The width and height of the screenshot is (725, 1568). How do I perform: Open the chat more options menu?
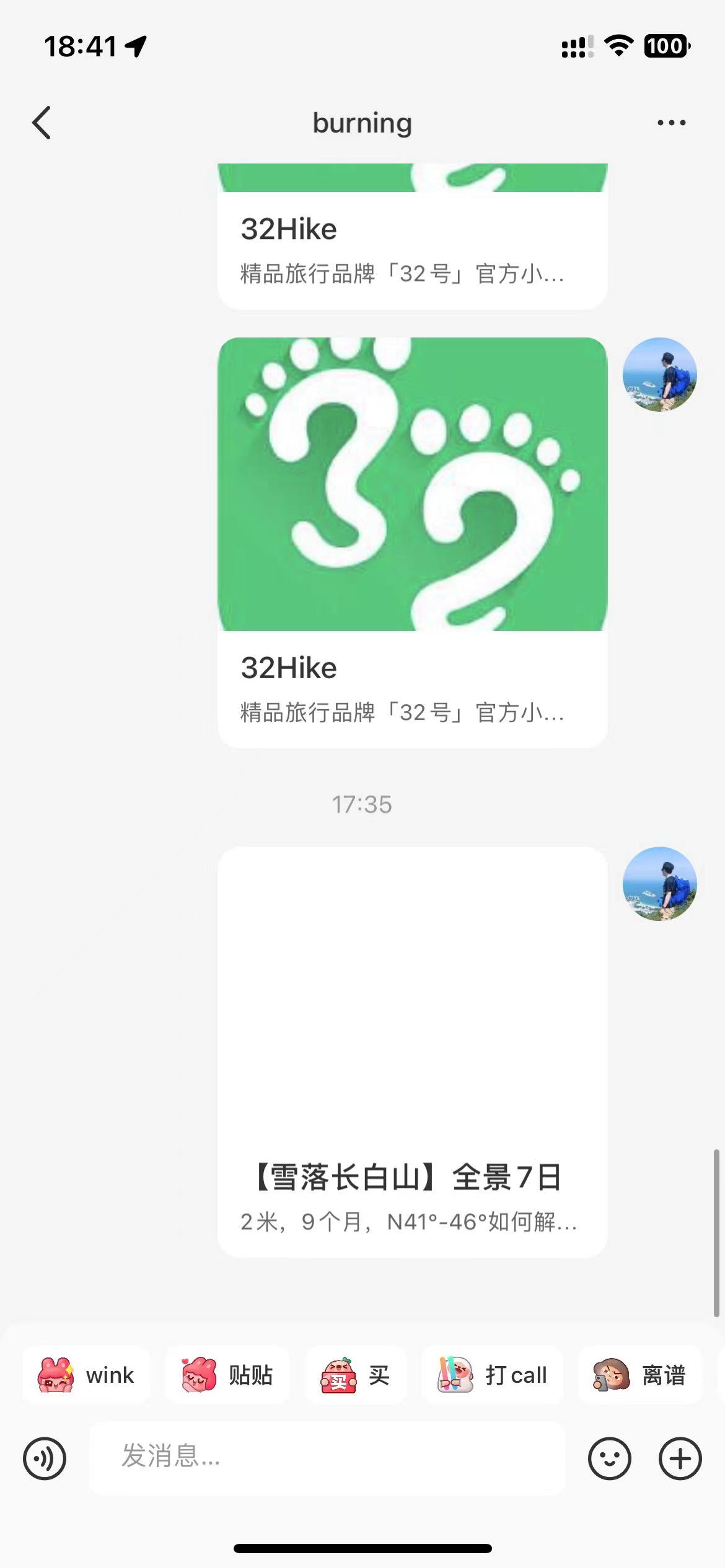point(671,122)
